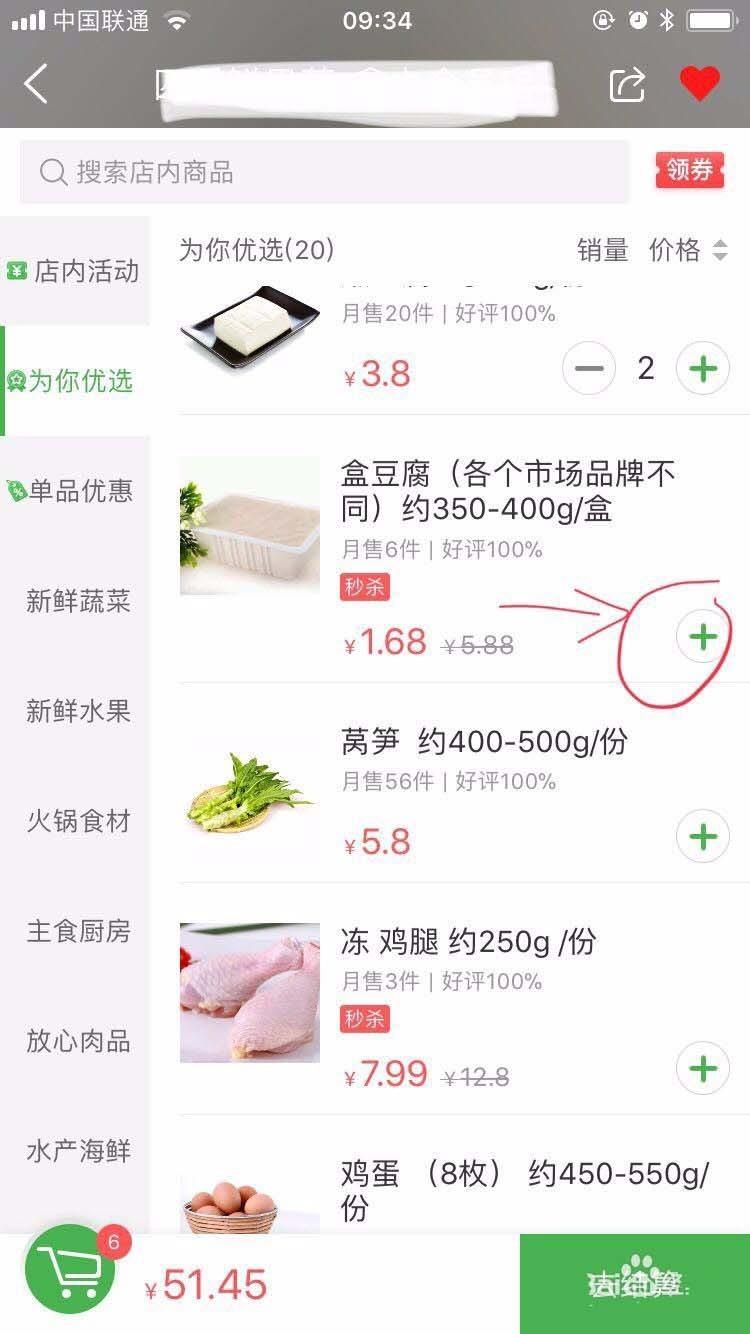Open the share icon at top right

(x=628, y=85)
